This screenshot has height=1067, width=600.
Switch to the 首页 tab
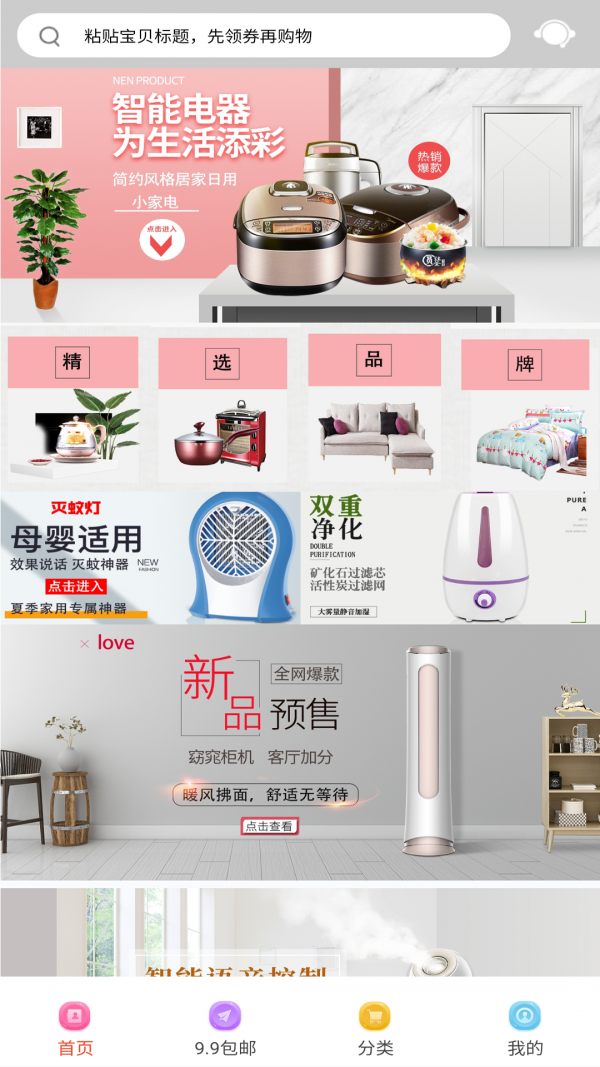(75, 1030)
